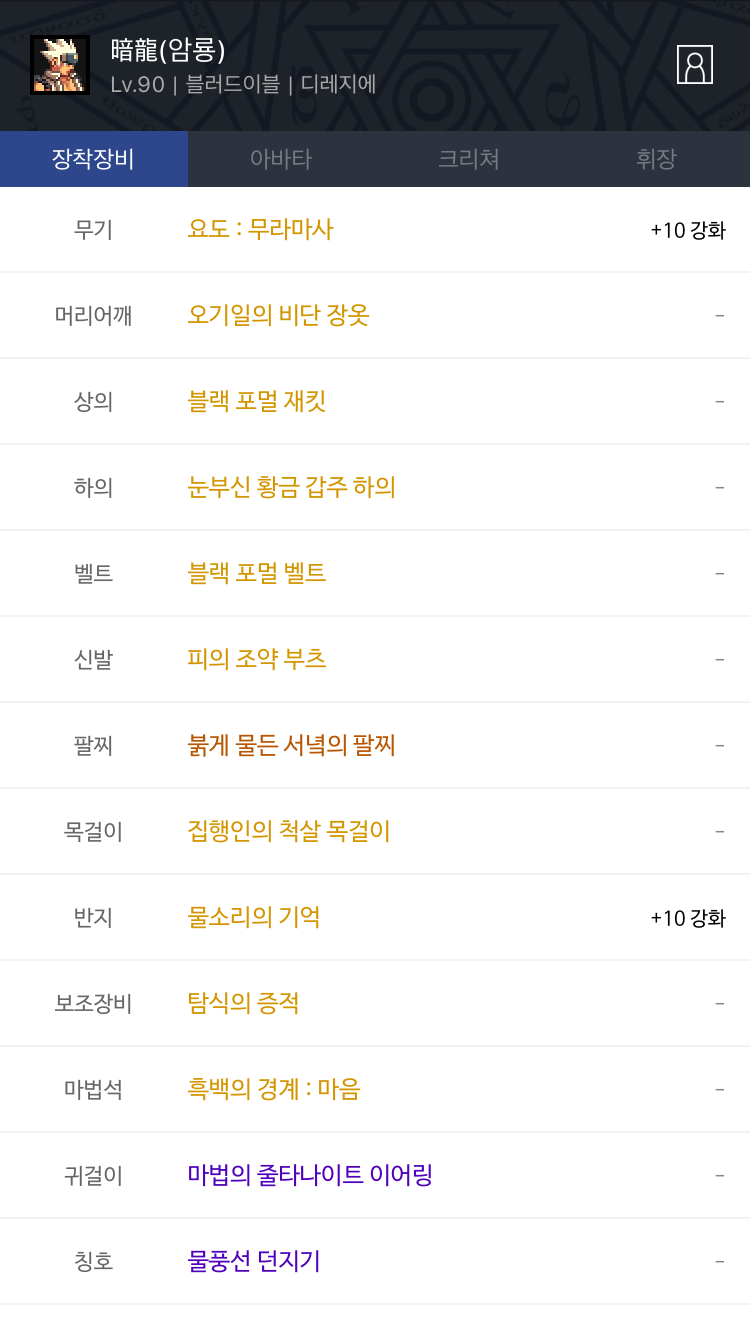Tap 눈부신 황금 갑주 하의 item
This screenshot has width=750, height=1334.
[x=292, y=487]
